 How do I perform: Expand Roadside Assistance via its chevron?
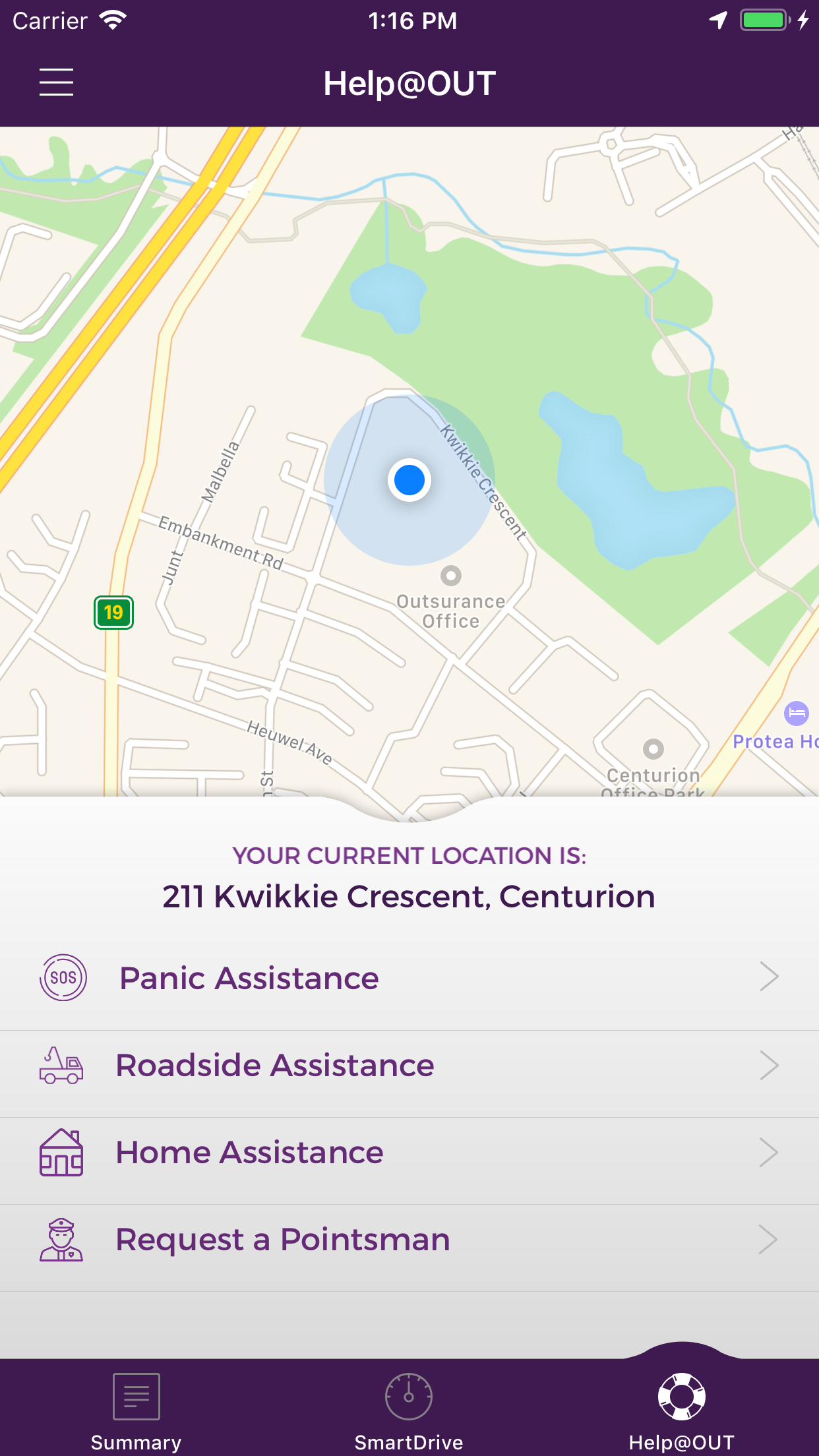click(769, 1066)
